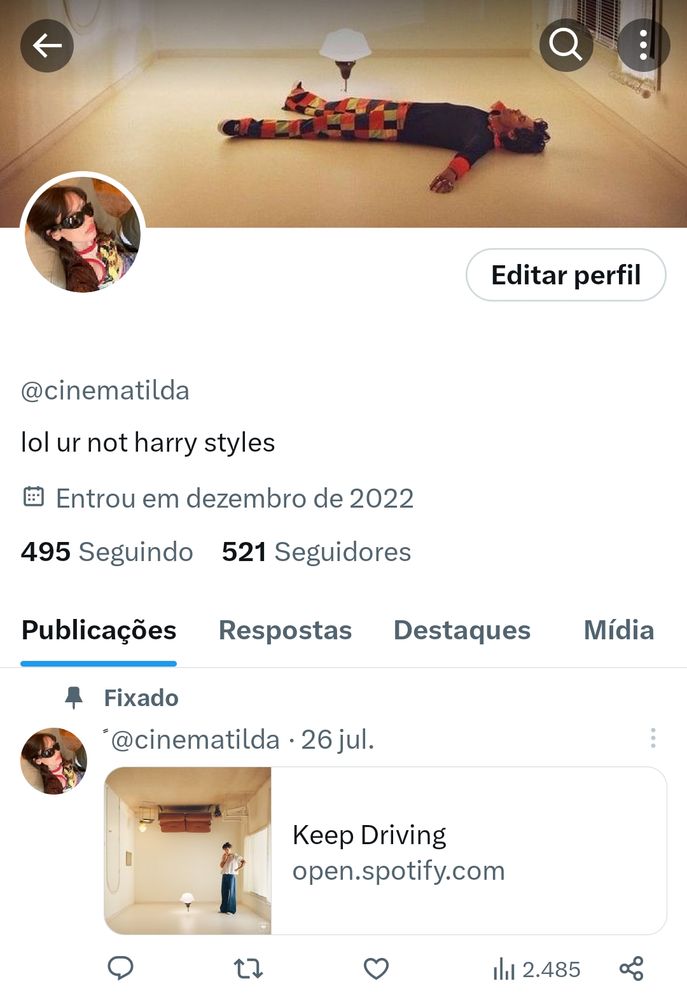Tap the Editar perfil button

pyautogui.click(x=565, y=275)
